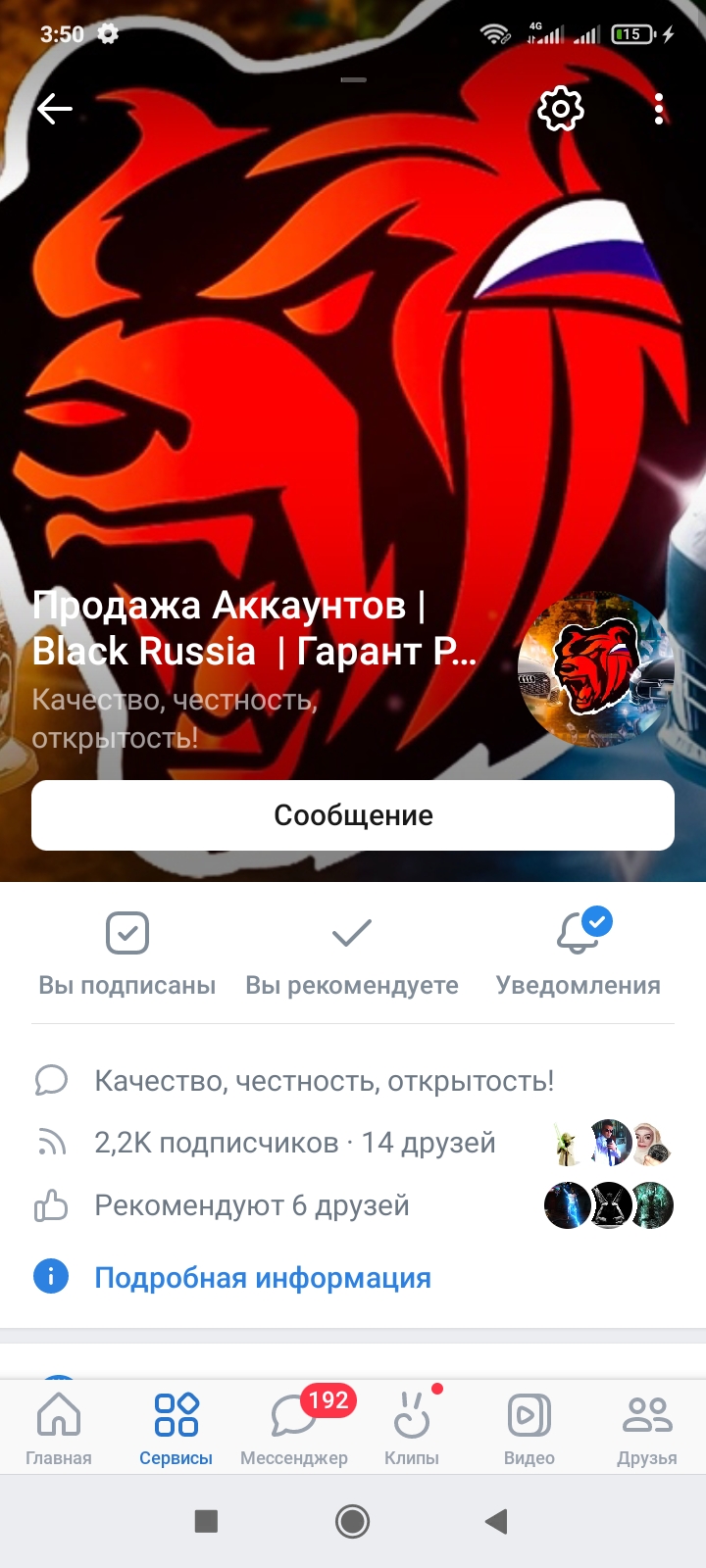Open the community settings gear
Image resolution: width=706 pixels, height=1568 pixels.
tap(561, 109)
